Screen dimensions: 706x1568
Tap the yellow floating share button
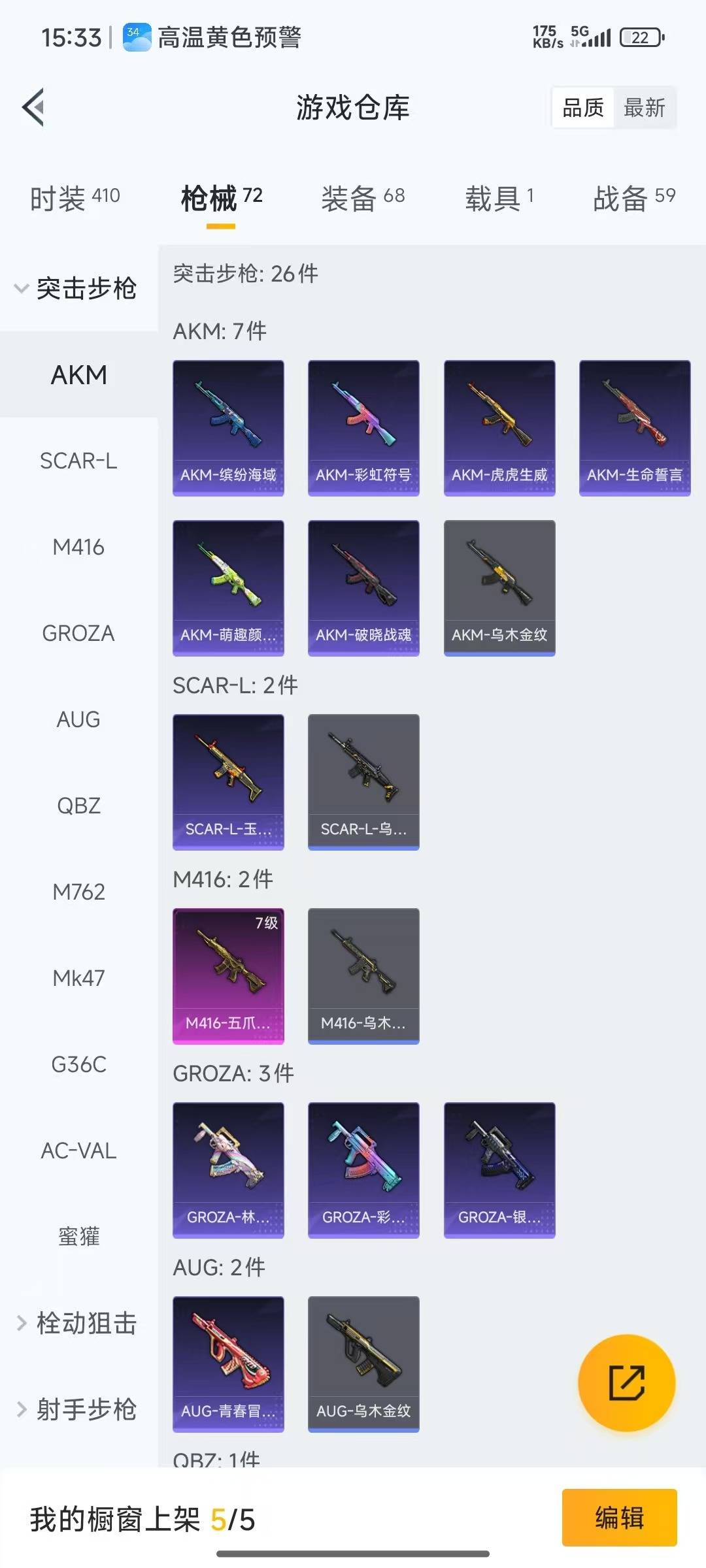click(626, 1382)
